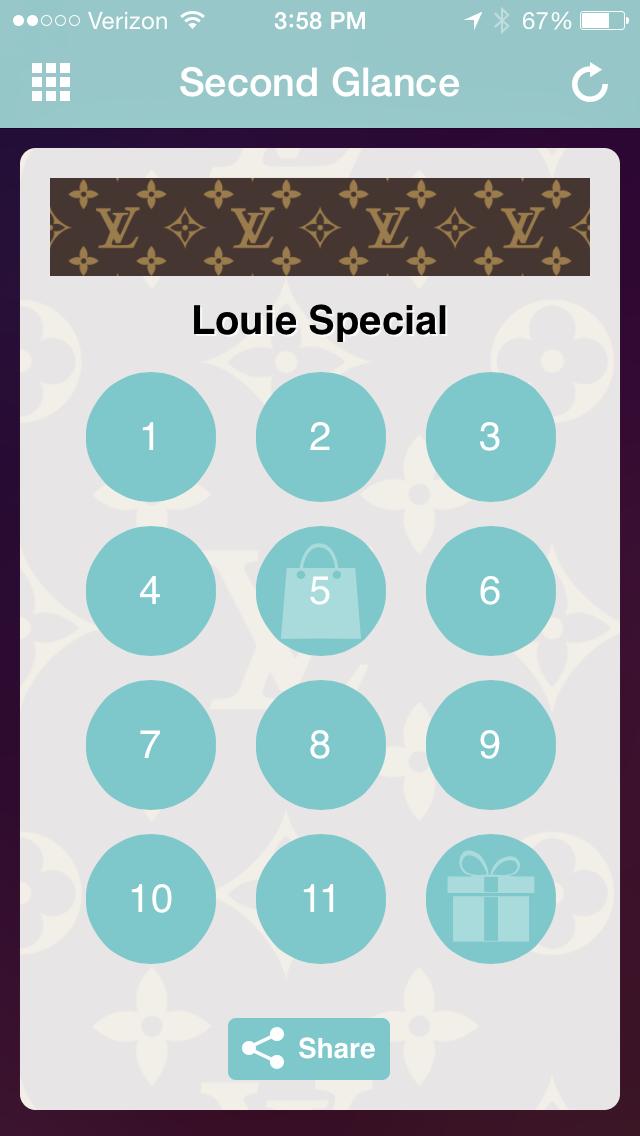
Task: Choose circle number 4
Action: coord(151,591)
